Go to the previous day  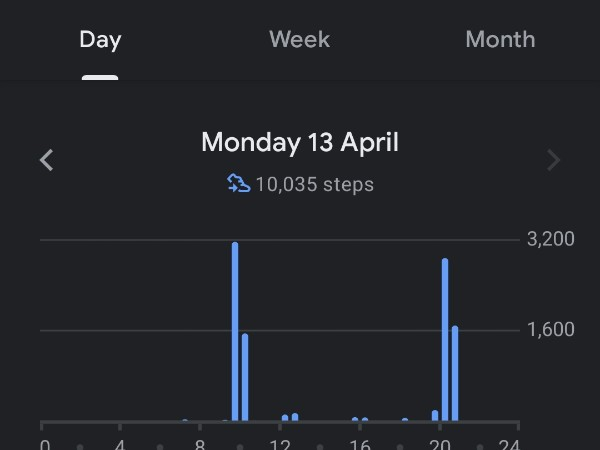click(x=46, y=160)
